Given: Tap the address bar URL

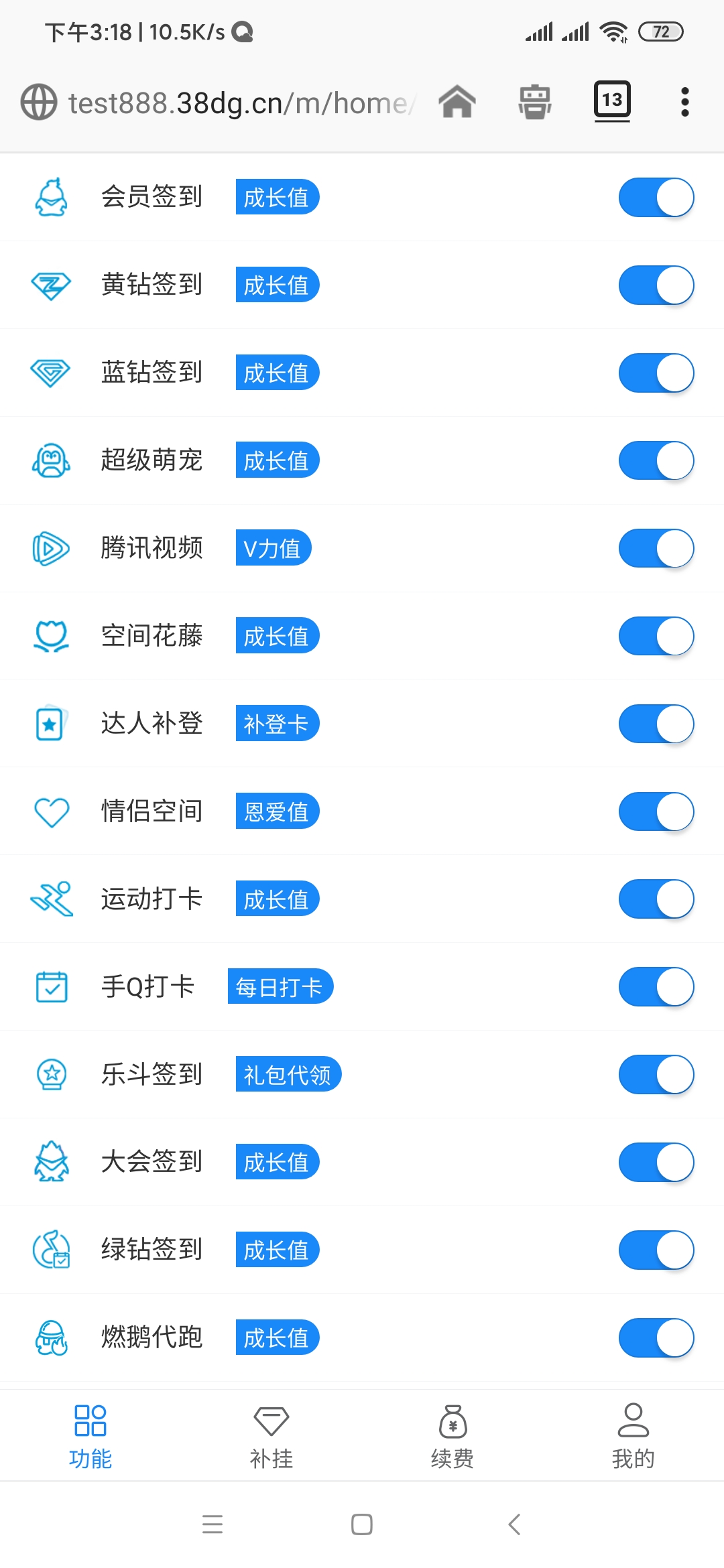Looking at the screenshot, I should (241, 103).
